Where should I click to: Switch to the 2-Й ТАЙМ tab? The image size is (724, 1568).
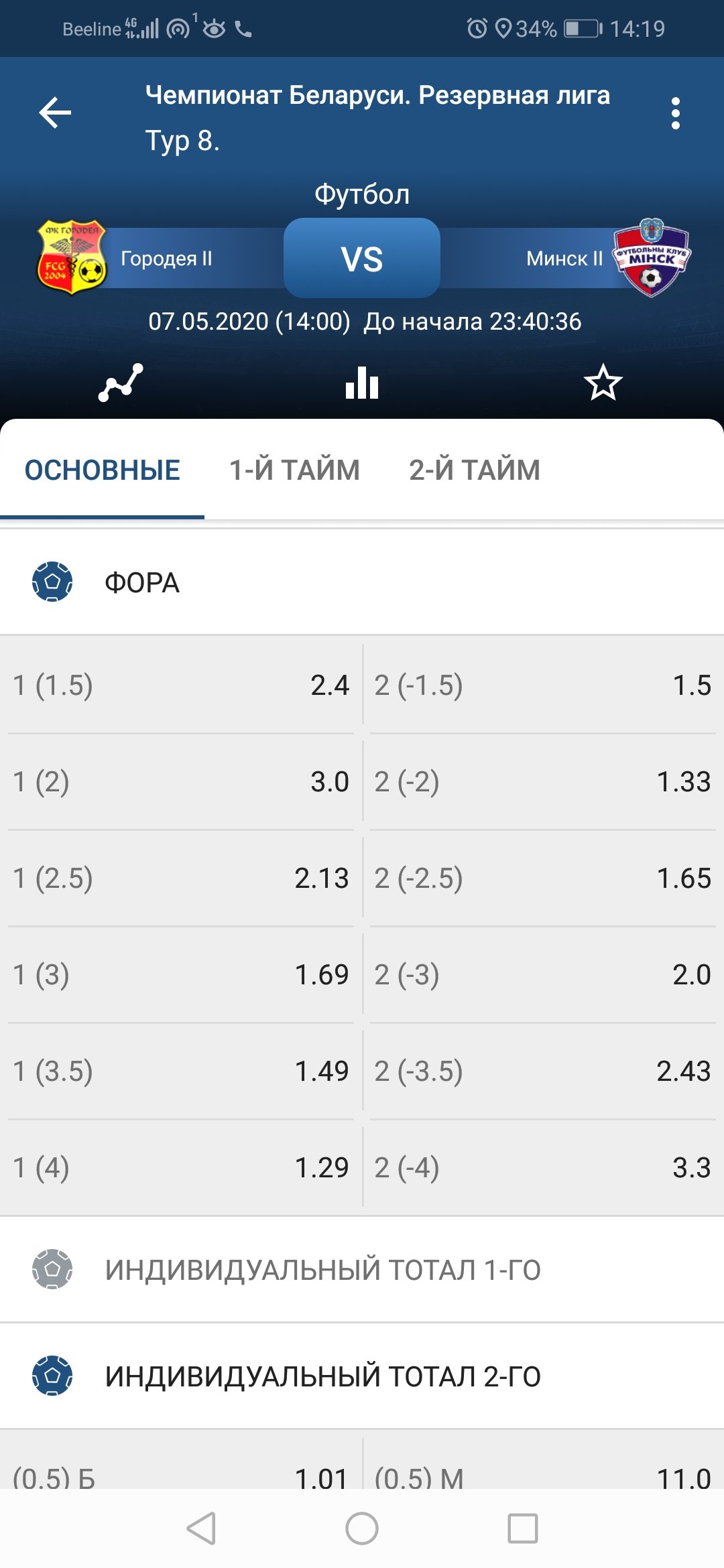coord(474,470)
